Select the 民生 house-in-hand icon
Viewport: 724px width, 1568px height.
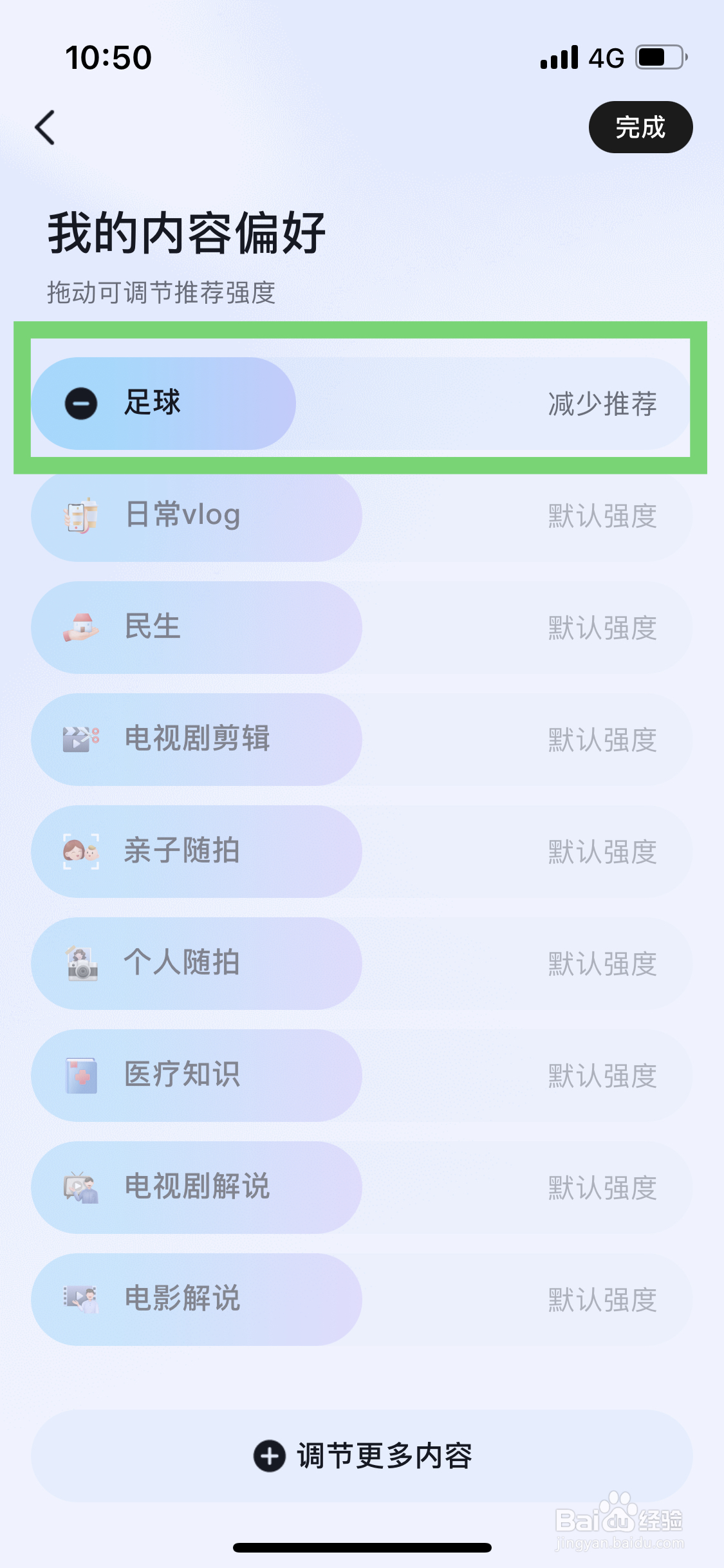(80, 628)
